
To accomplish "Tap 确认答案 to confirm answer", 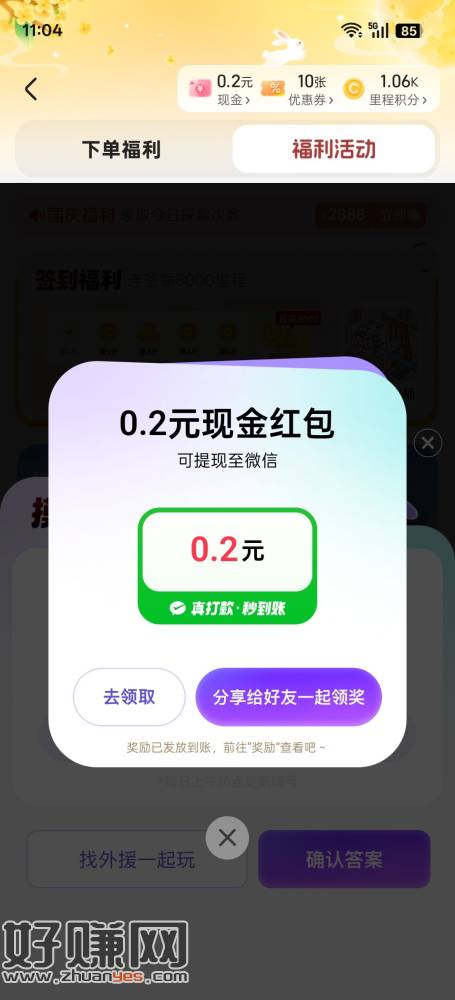I will click(345, 859).
